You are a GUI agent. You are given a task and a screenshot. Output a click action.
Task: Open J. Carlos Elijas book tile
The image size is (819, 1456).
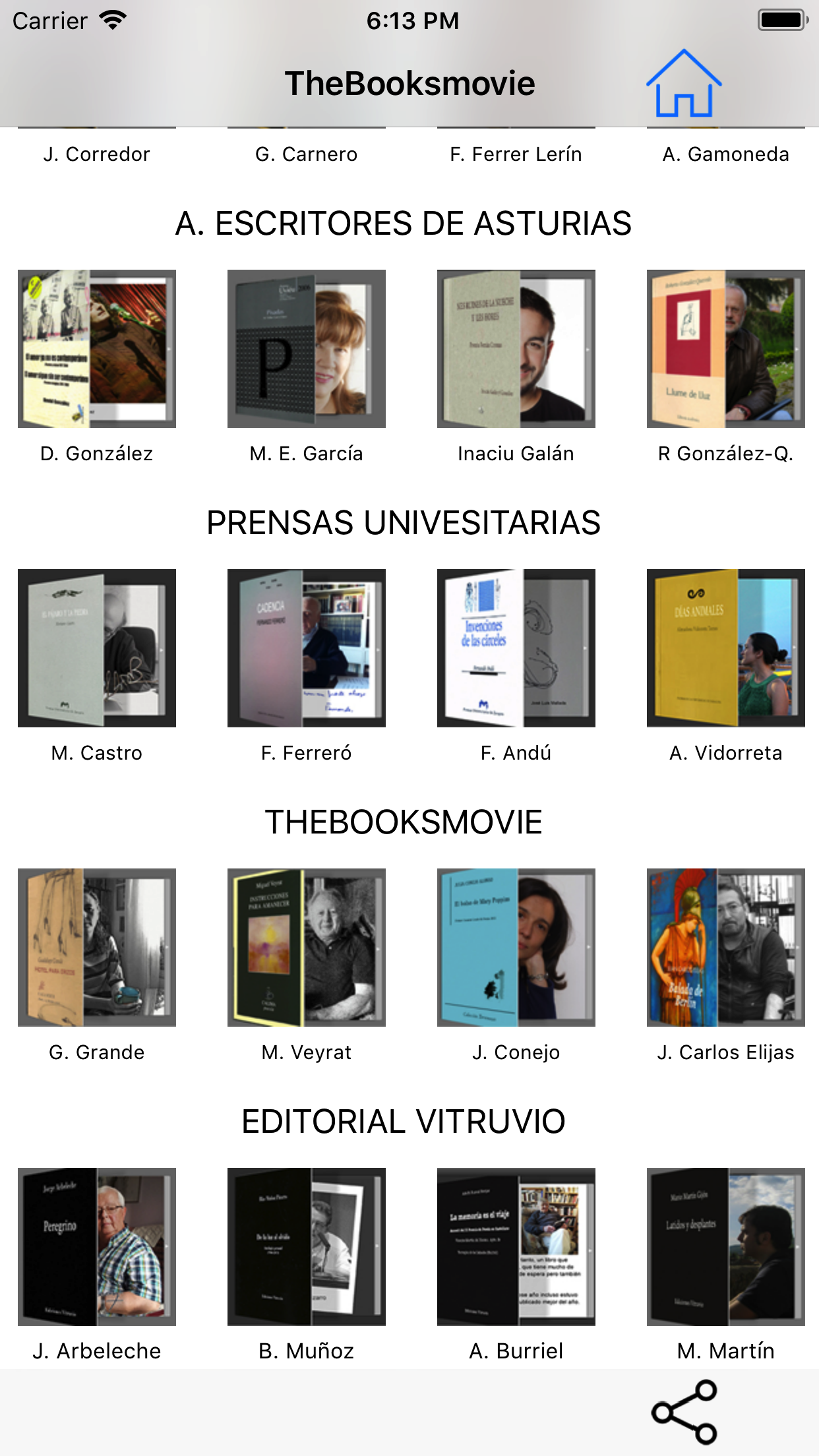coord(726,948)
